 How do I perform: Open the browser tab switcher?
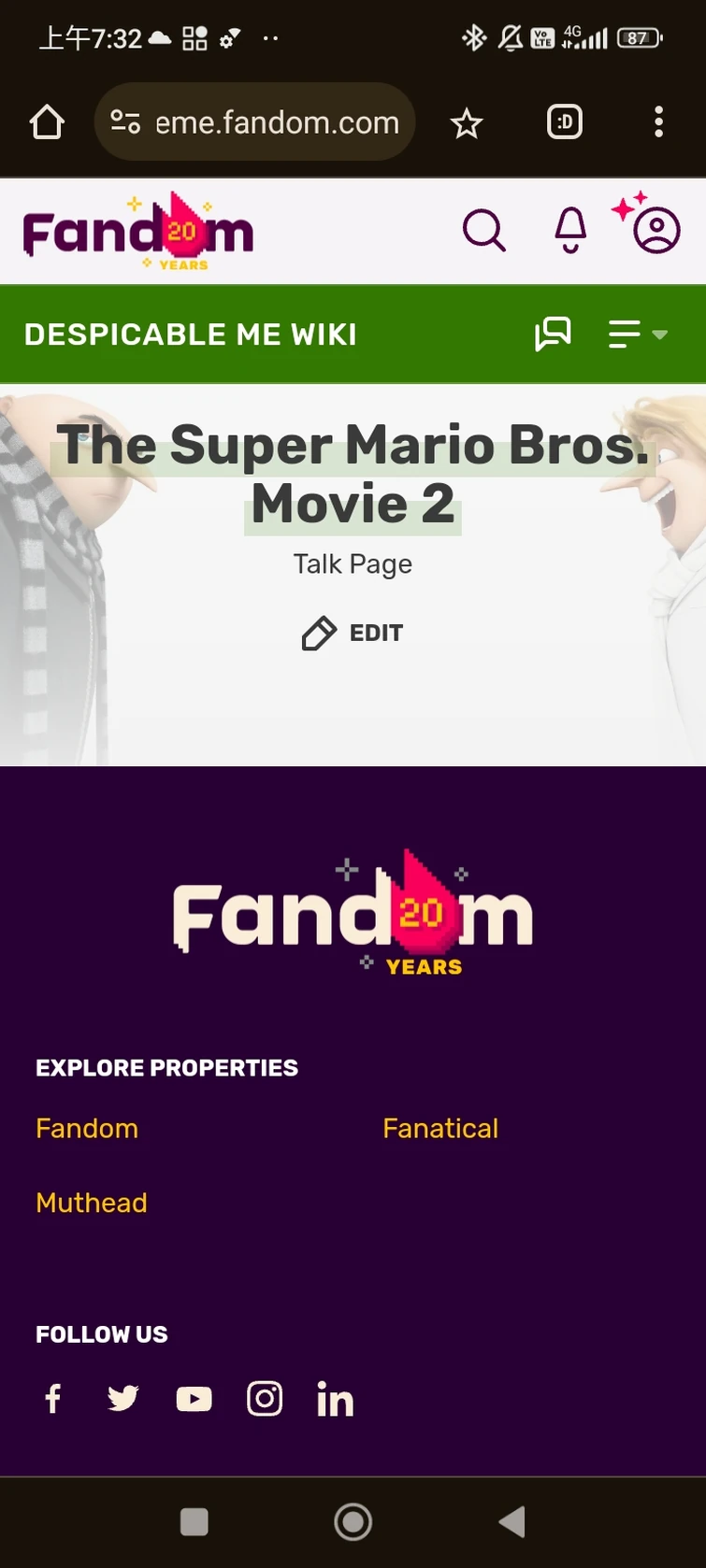564,122
